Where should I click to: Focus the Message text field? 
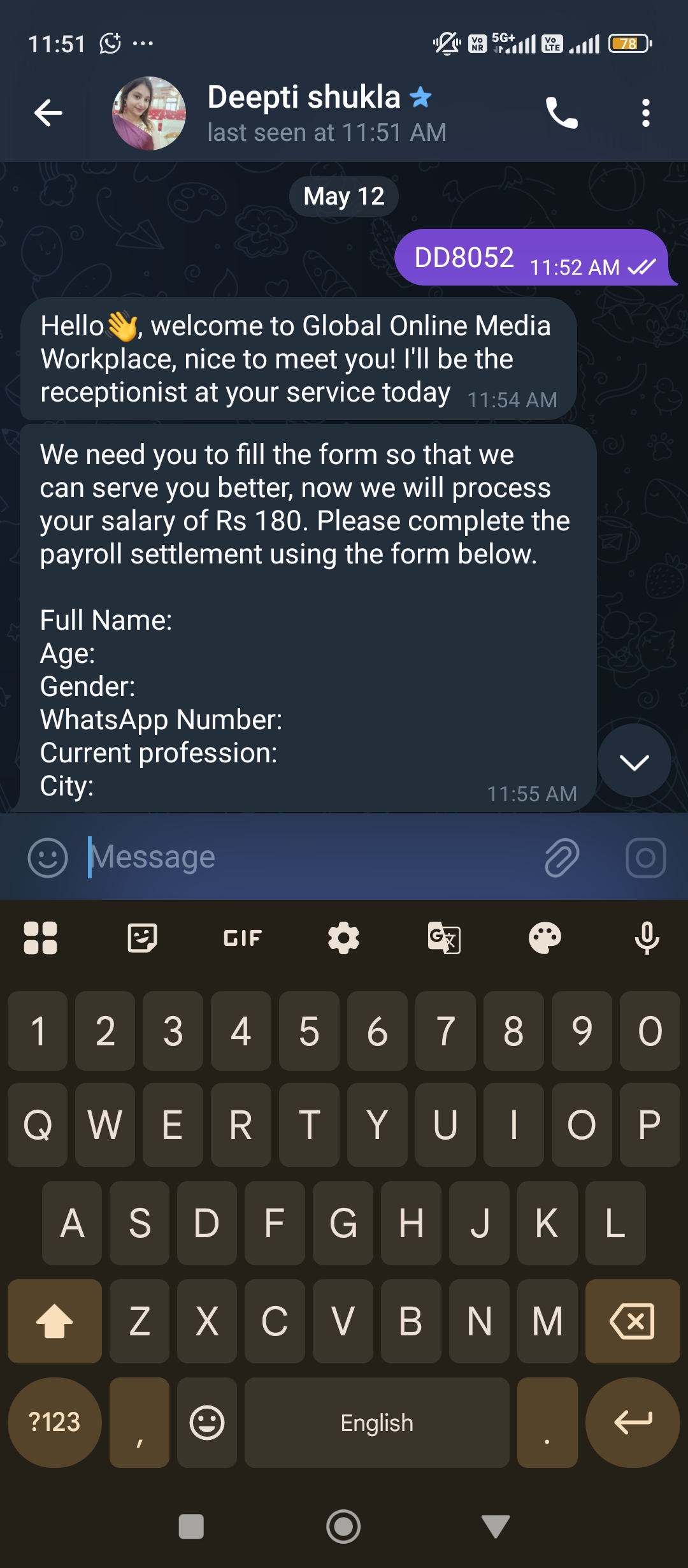tap(306, 857)
